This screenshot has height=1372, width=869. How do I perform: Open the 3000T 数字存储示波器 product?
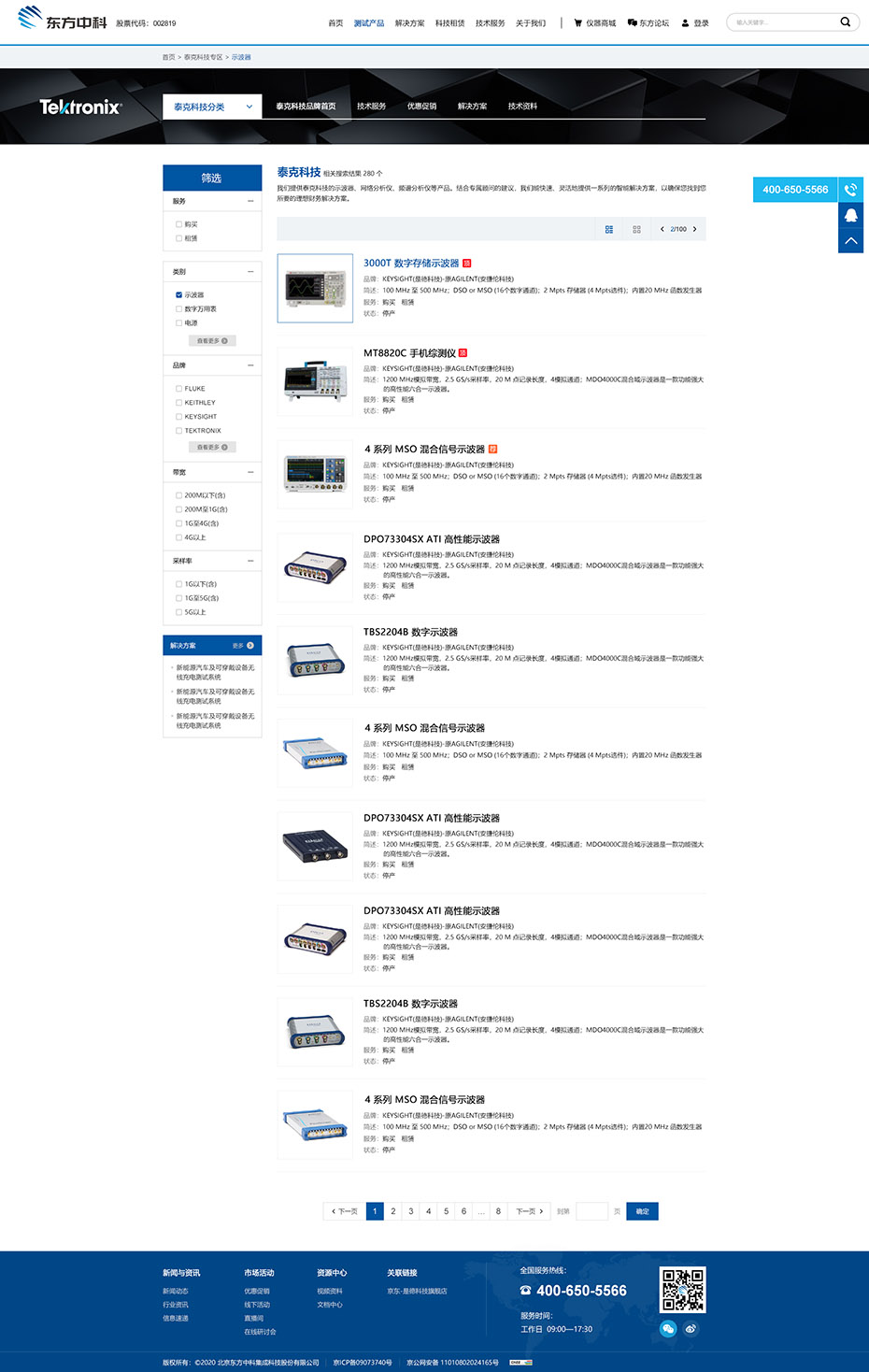tap(411, 264)
